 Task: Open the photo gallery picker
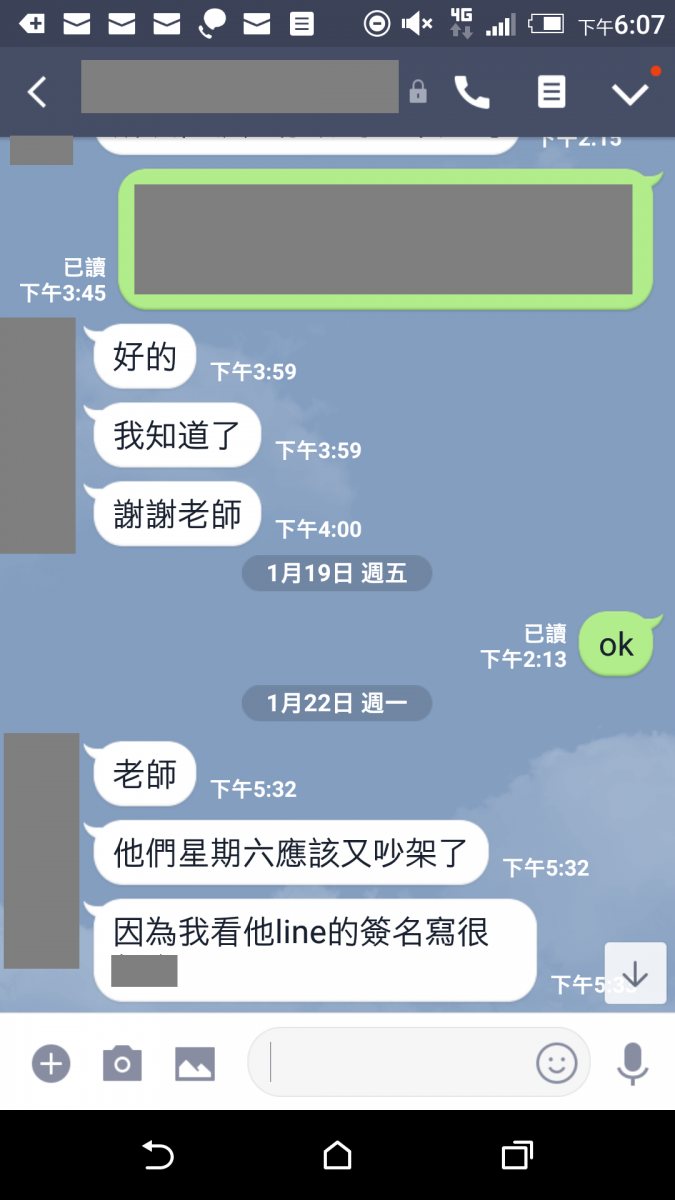[x=195, y=1063]
